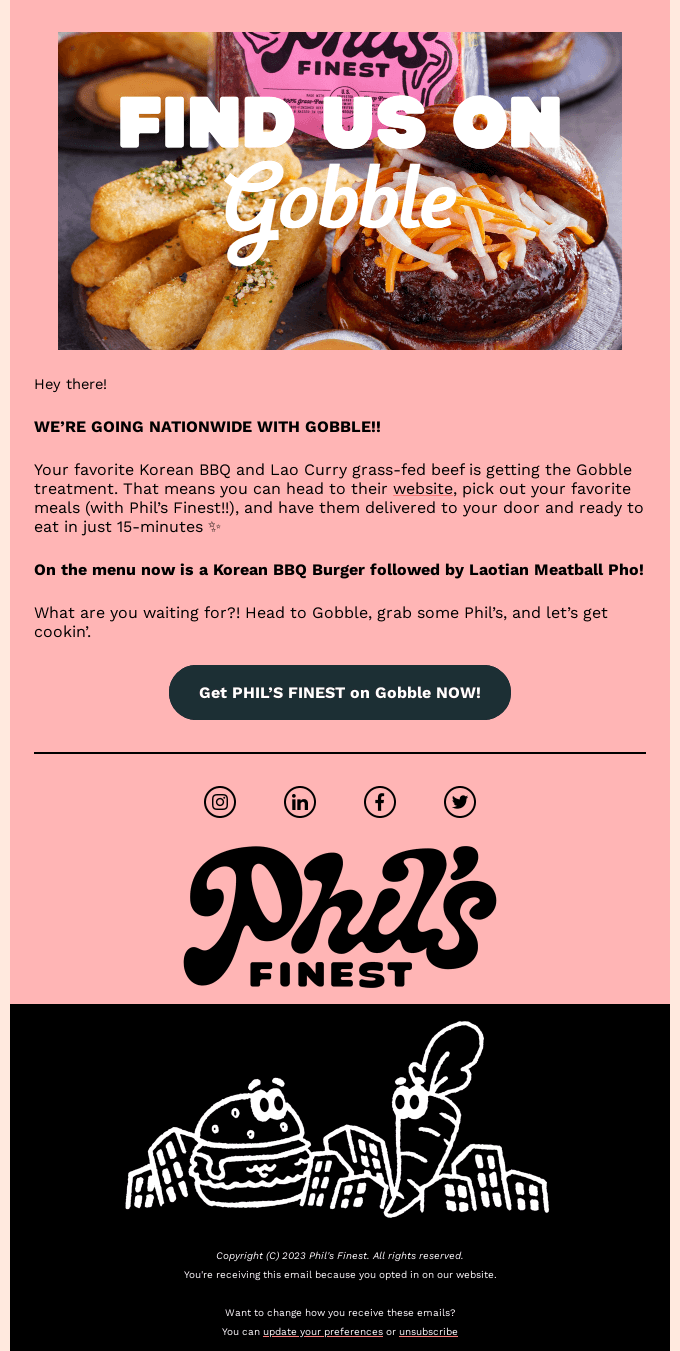Visit the LinkedIn profile icon
The height and width of the screenshot is (1351, 680).
[x=300, y=802]
